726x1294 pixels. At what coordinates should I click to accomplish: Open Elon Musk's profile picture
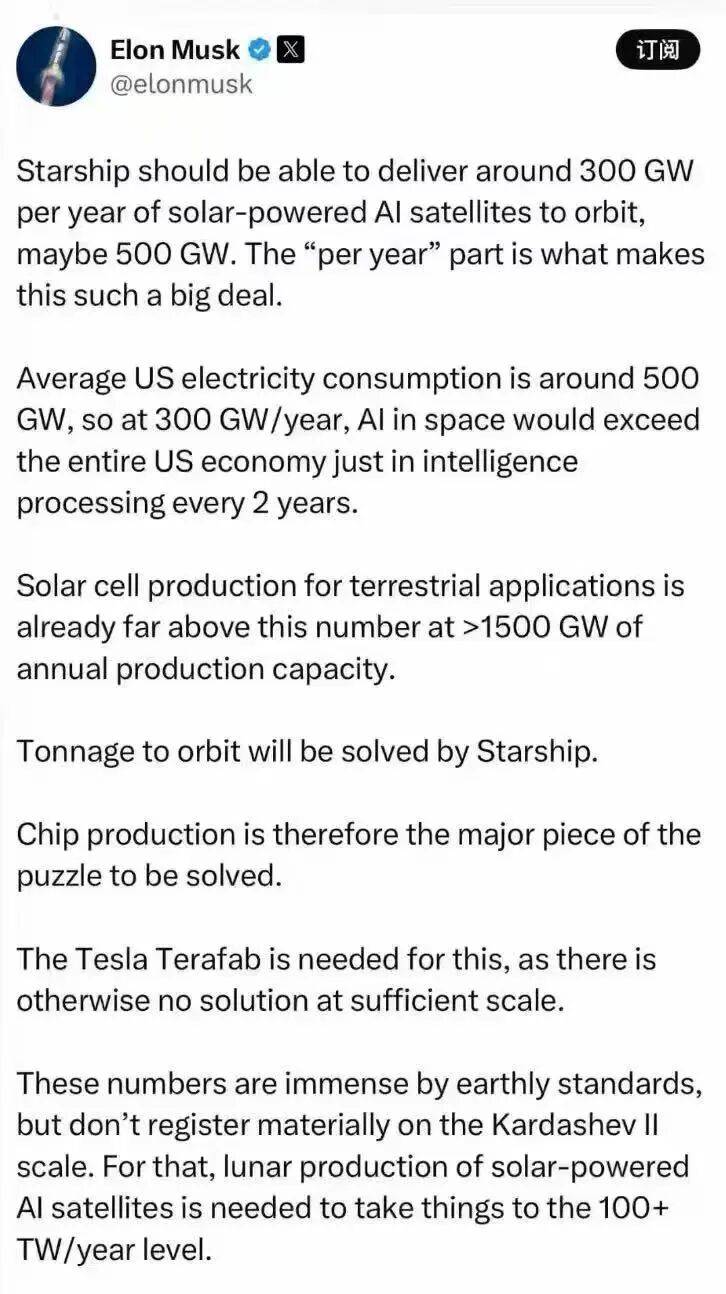tap(56, 65)
